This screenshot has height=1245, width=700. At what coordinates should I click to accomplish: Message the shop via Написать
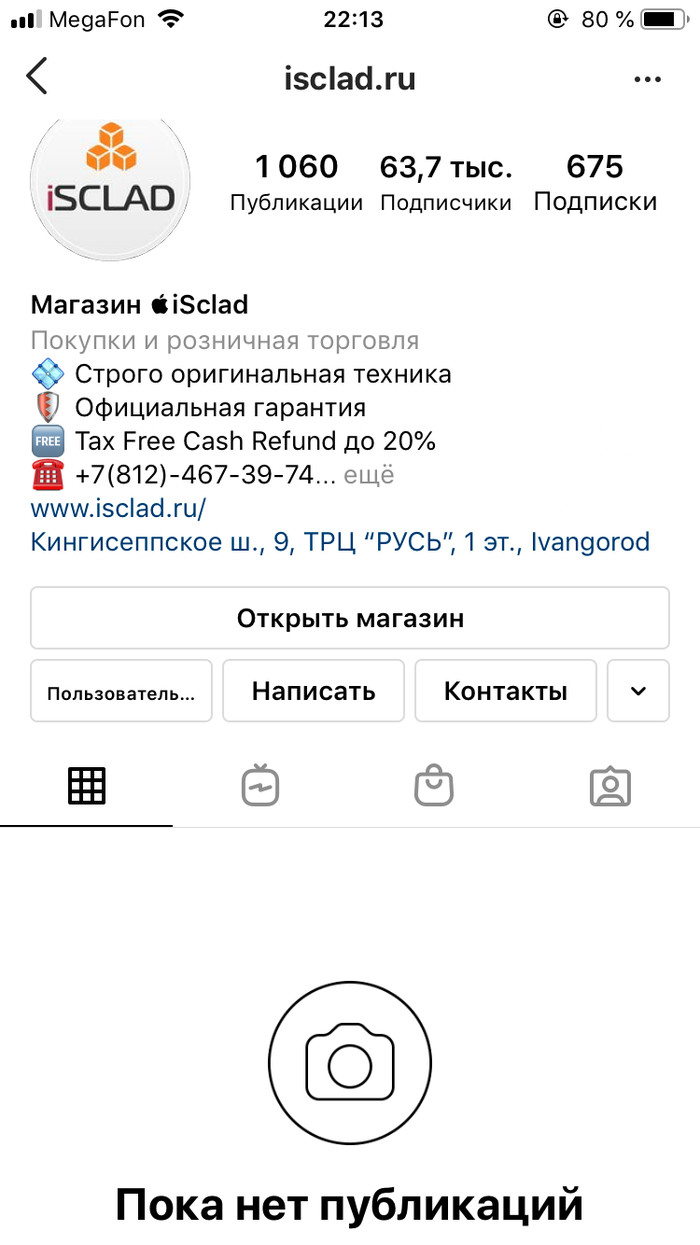click(x=313, y=691)
